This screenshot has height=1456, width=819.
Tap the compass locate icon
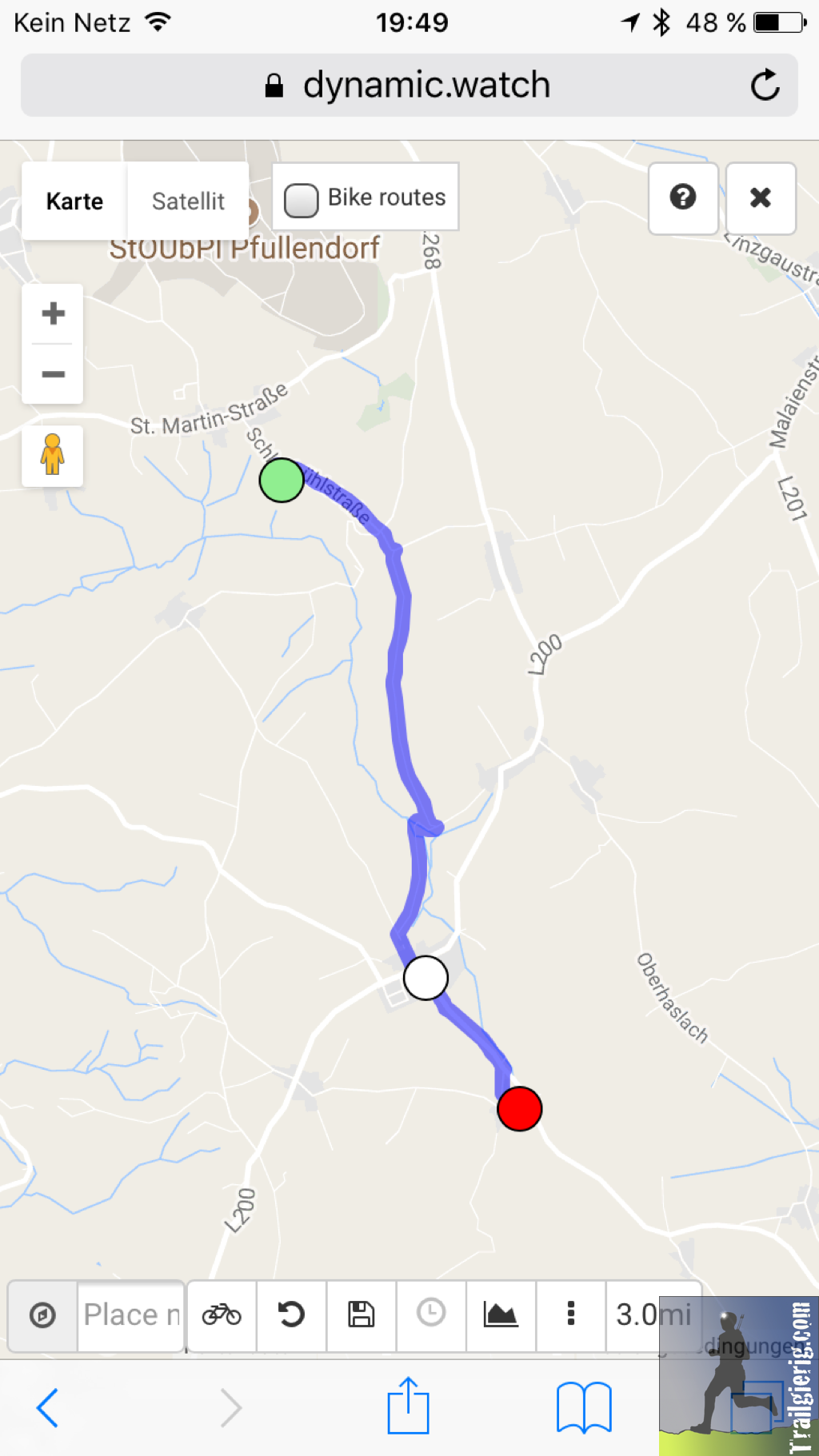[42, 1315]
